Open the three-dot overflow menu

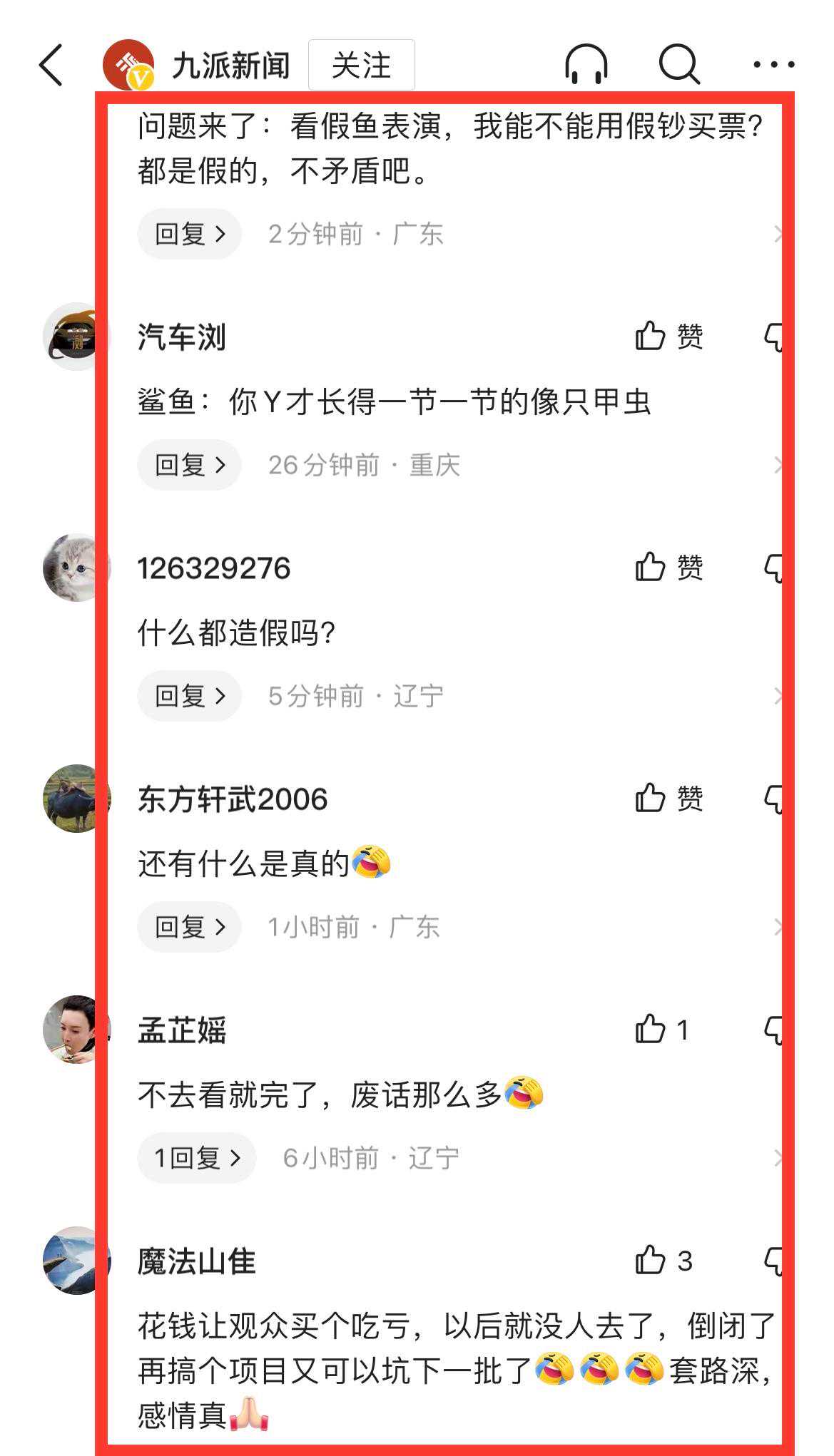[x=773, y=65]
